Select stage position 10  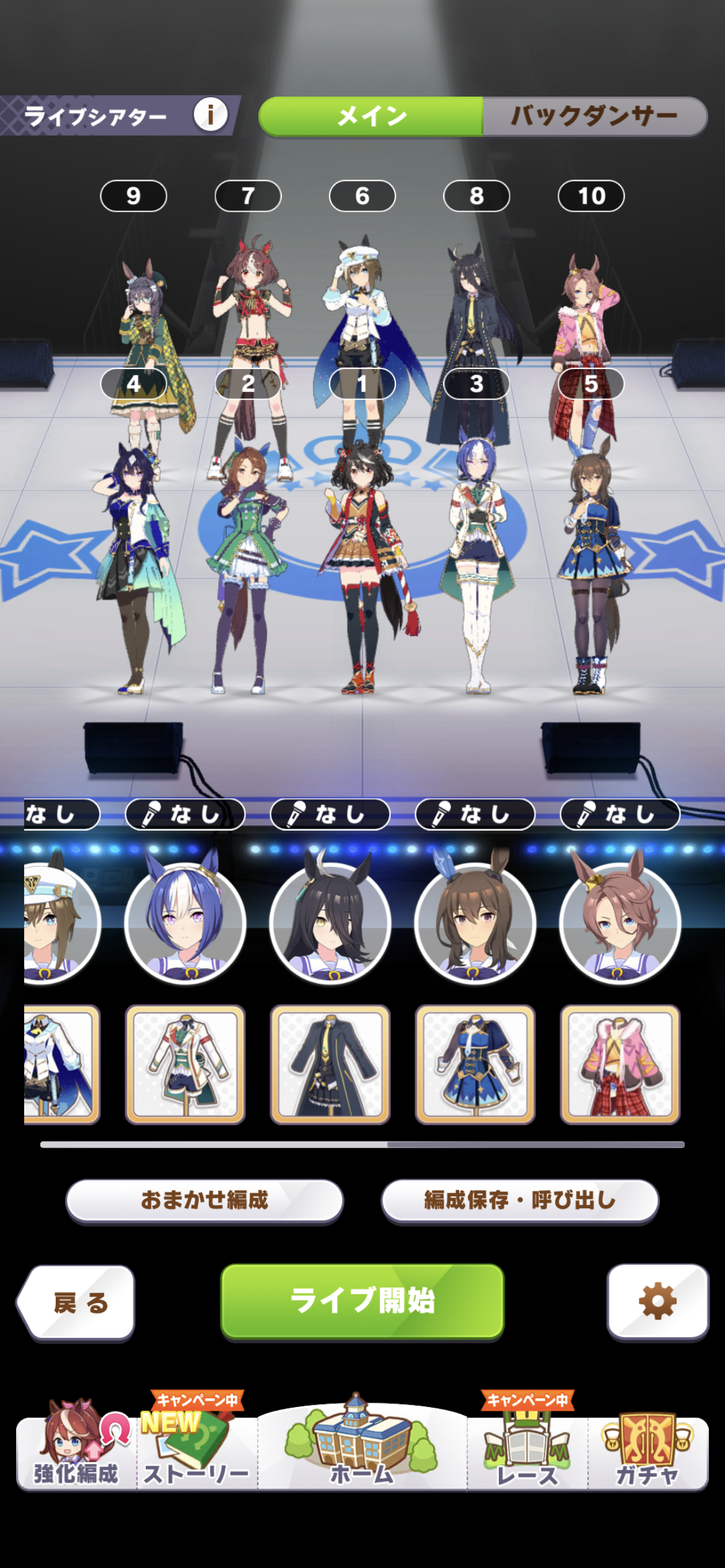(591, 196)
